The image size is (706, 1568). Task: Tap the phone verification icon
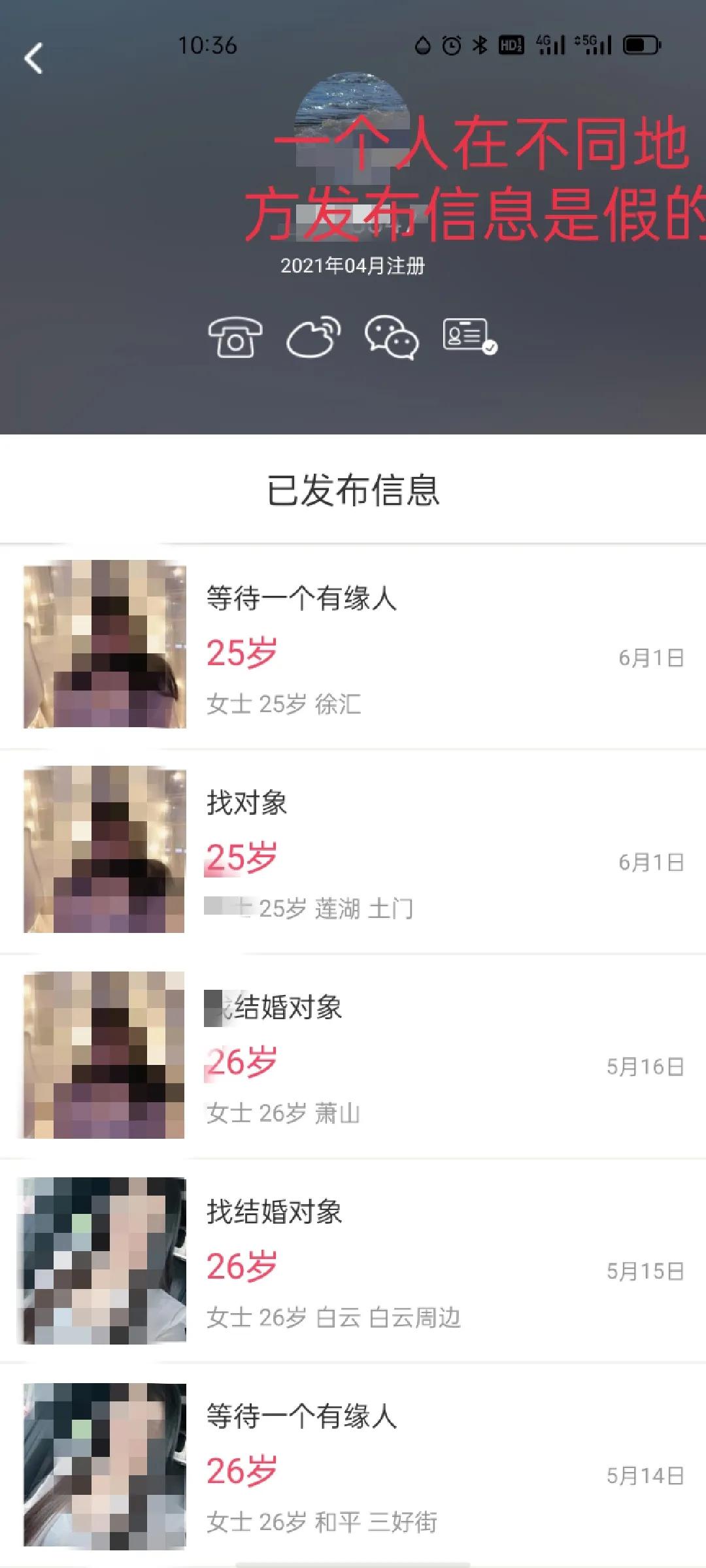(x=235, y=337)
